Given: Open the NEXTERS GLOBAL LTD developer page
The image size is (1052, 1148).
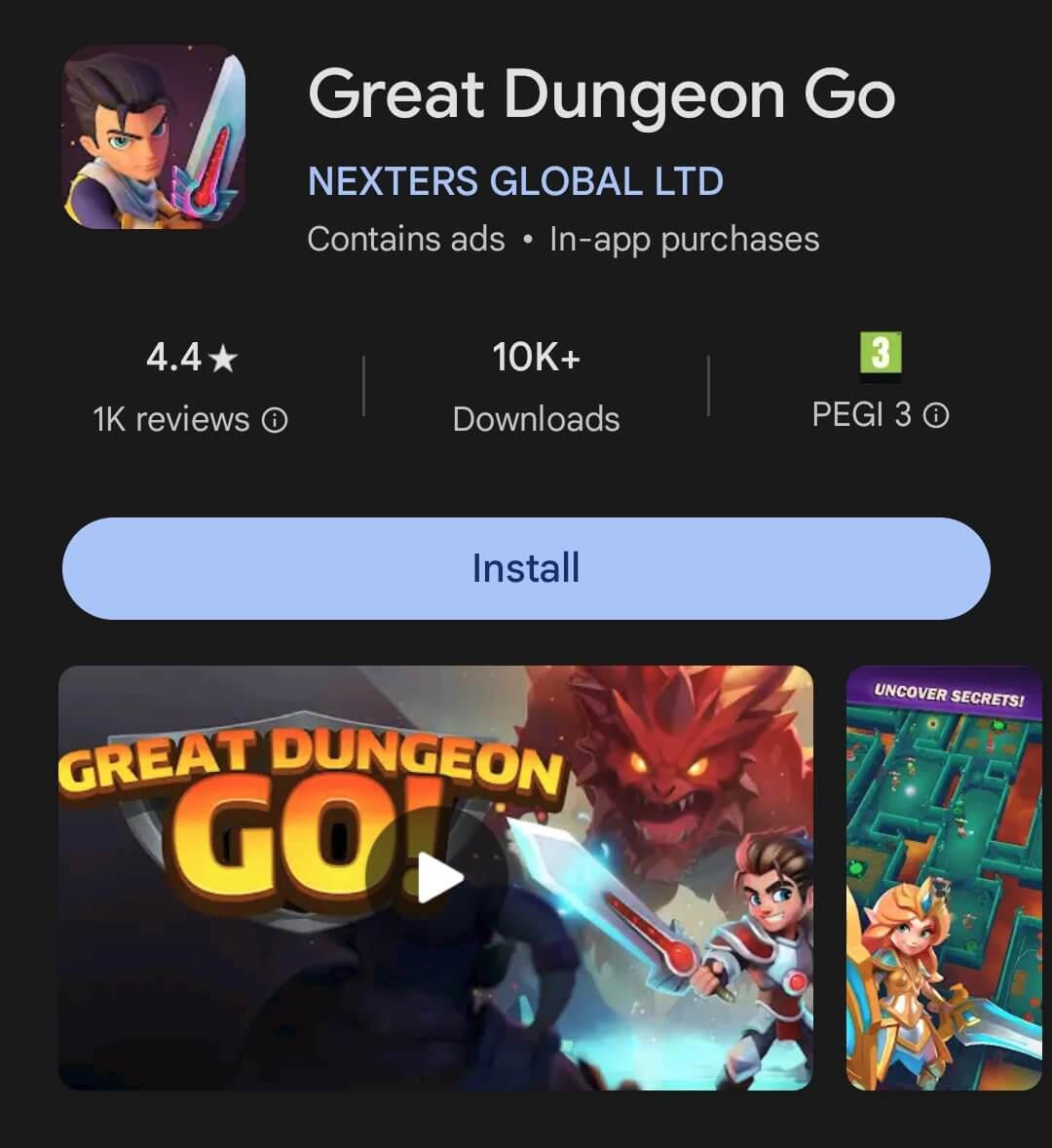Looking at the screenshot, I should click(x=515, y=182).
